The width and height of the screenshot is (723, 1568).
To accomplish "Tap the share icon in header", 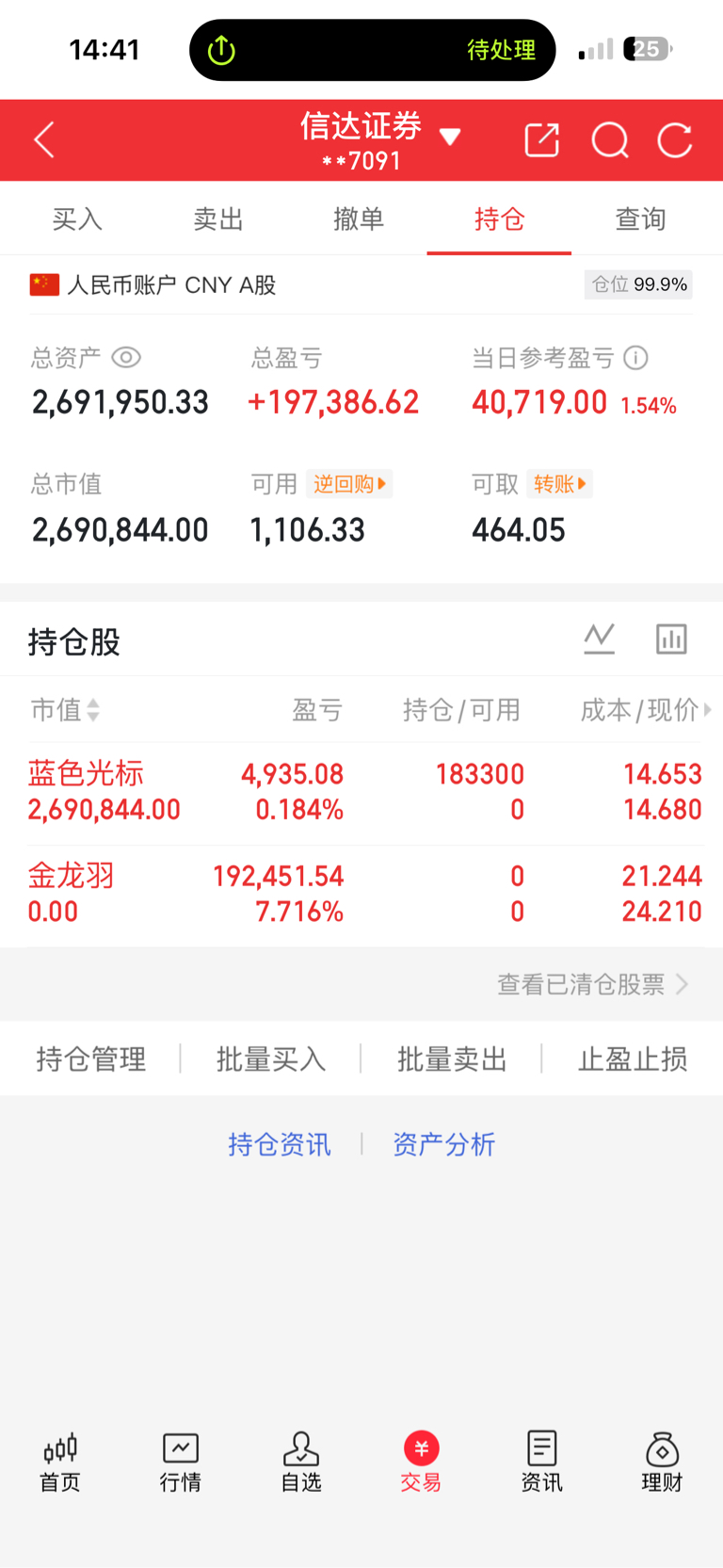I will click(541, 140).
